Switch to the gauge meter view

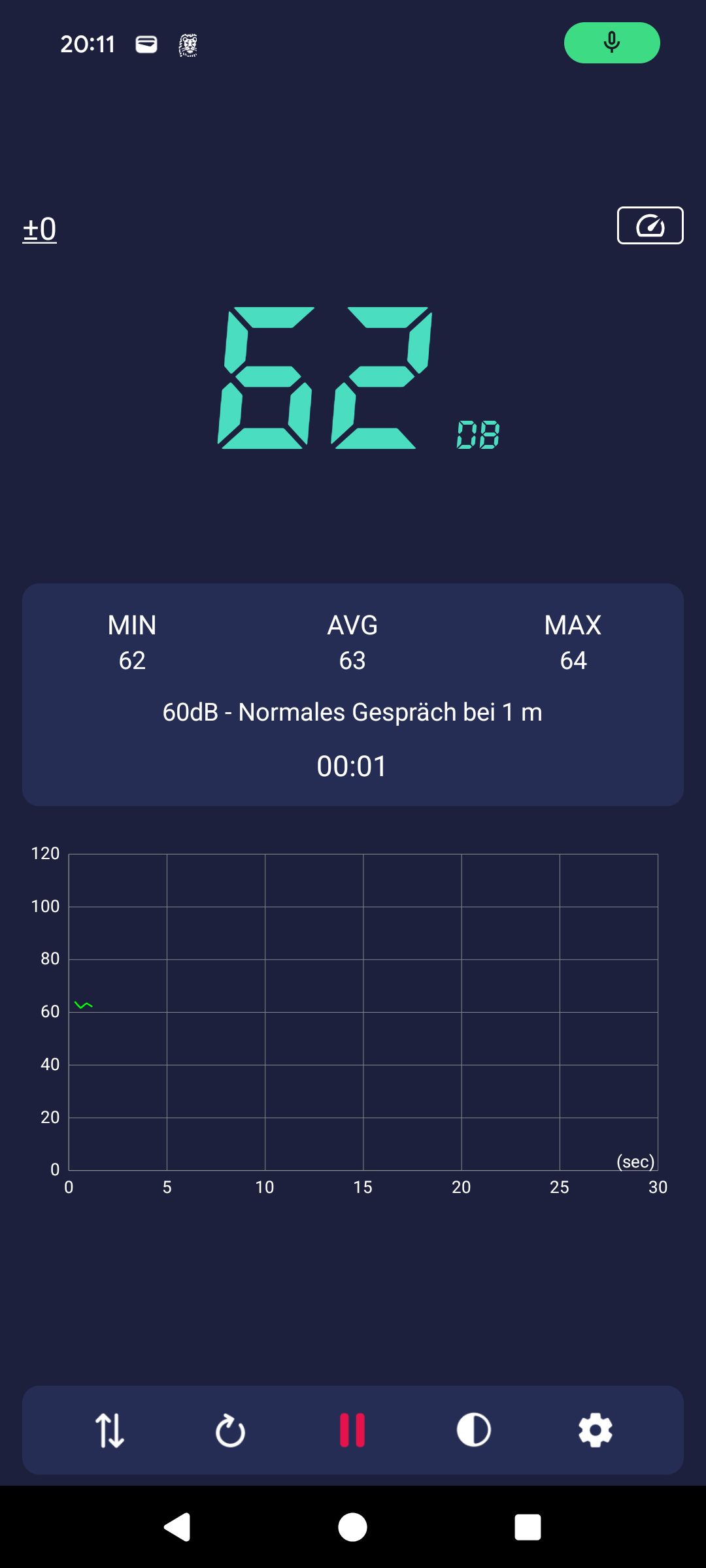click(650, 225)
